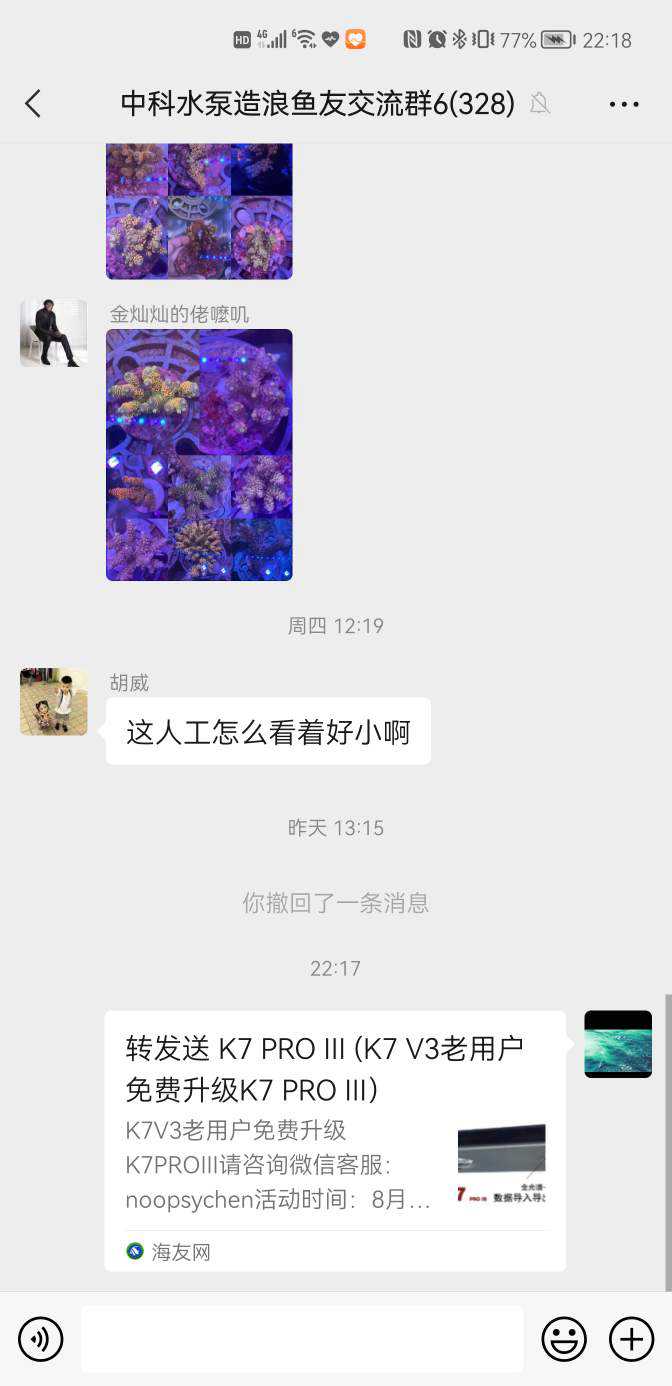
Task: Open the partially visible top coral image
Action: coord(199,211)
